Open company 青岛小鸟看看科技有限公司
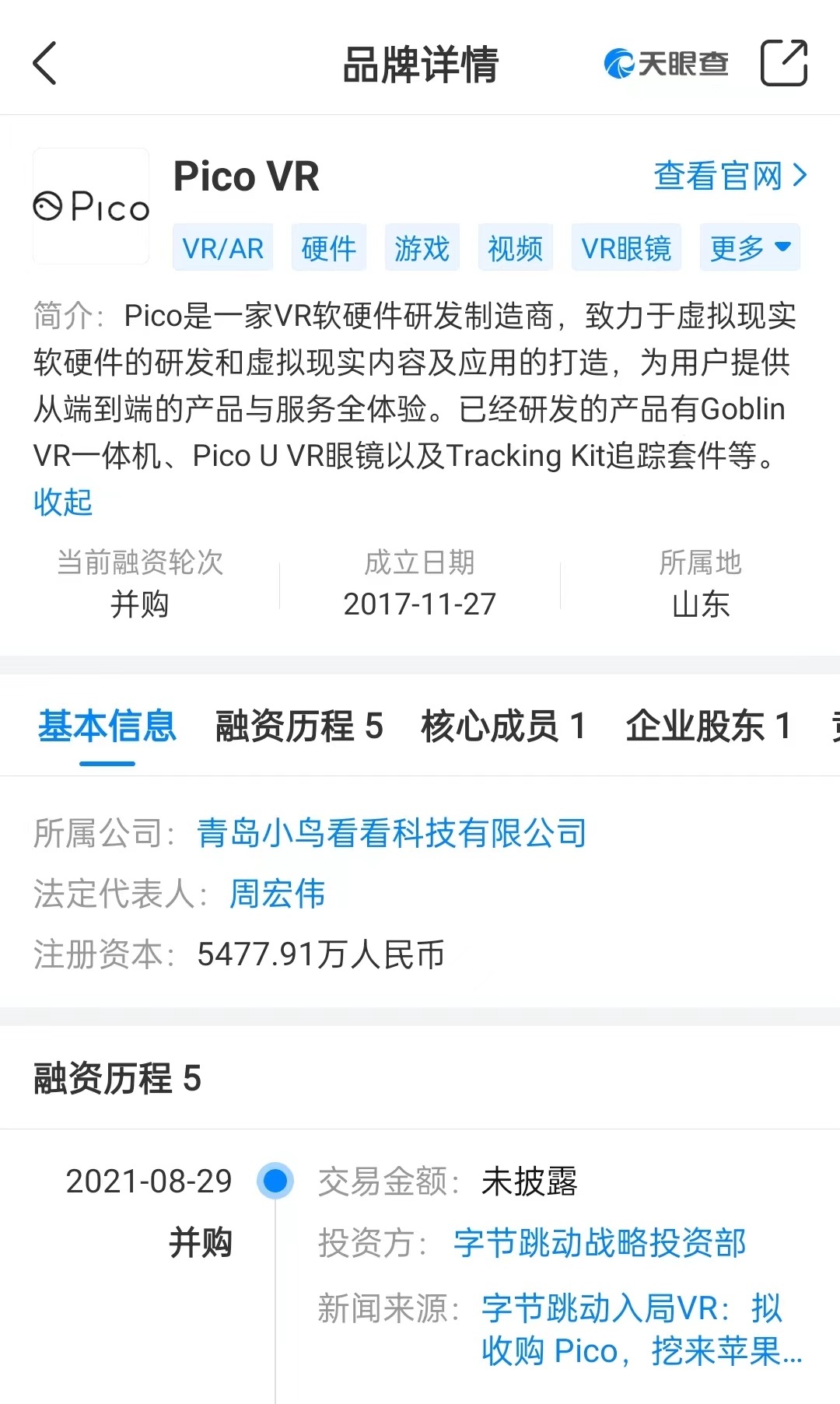This screenshot has width=840, height=1404. 391,833
